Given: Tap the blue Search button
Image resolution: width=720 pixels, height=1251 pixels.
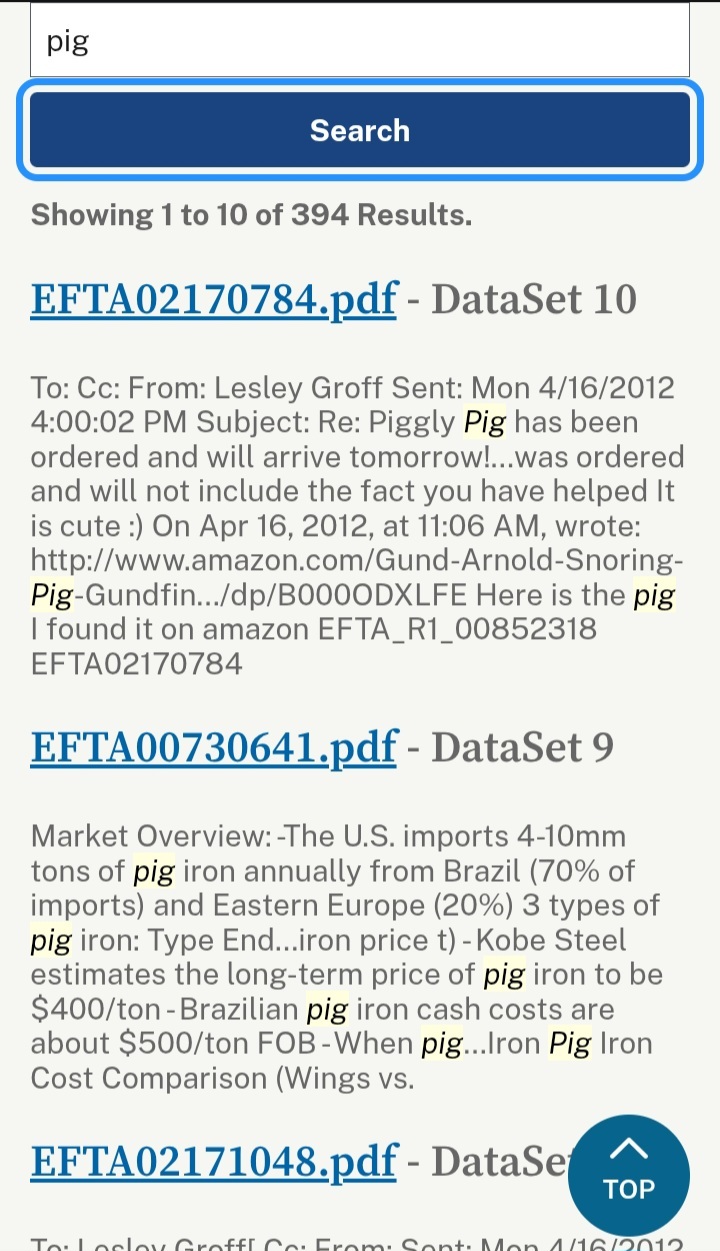Looking at the screenshot, I should (359, 130).
